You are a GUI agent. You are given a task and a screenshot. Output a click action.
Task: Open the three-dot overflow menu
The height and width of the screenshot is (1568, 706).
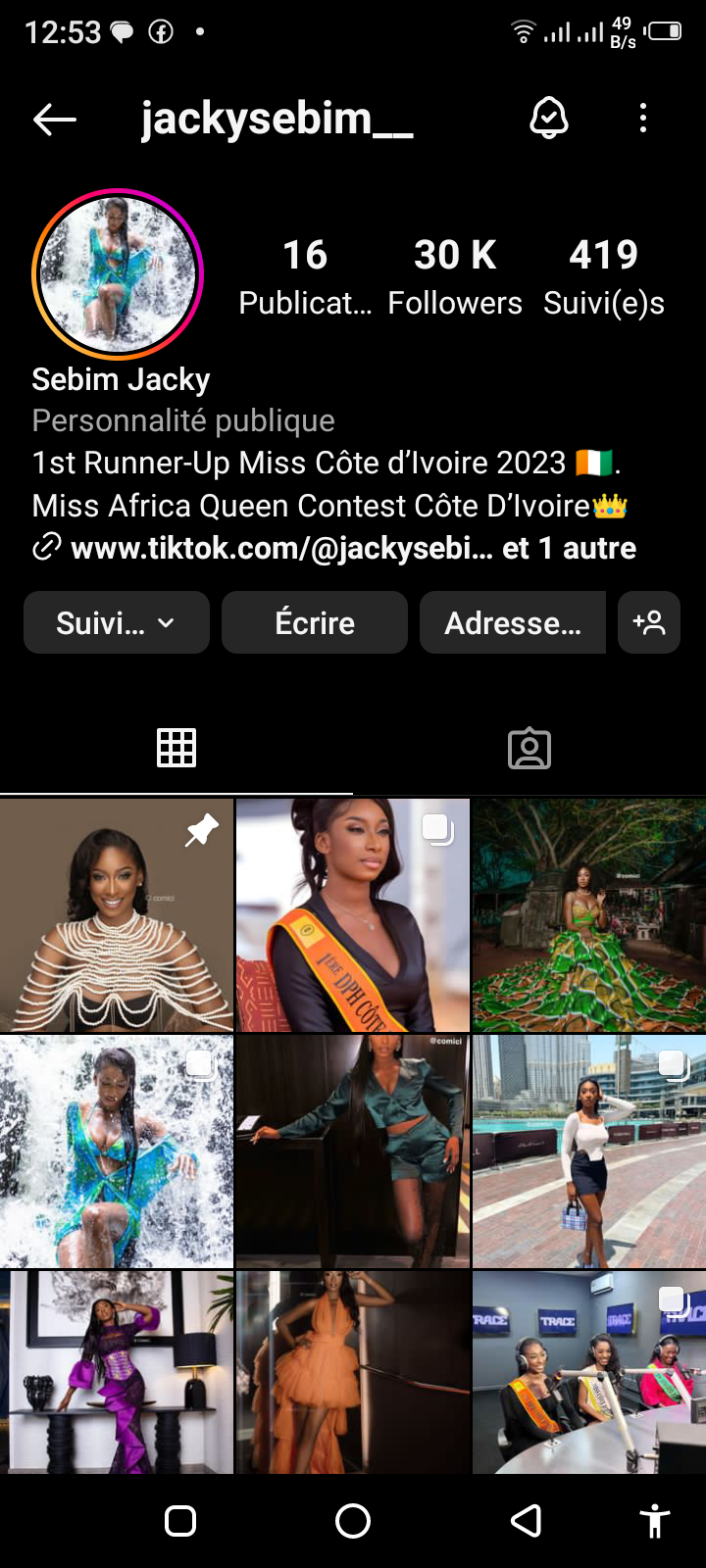(643, 119)
